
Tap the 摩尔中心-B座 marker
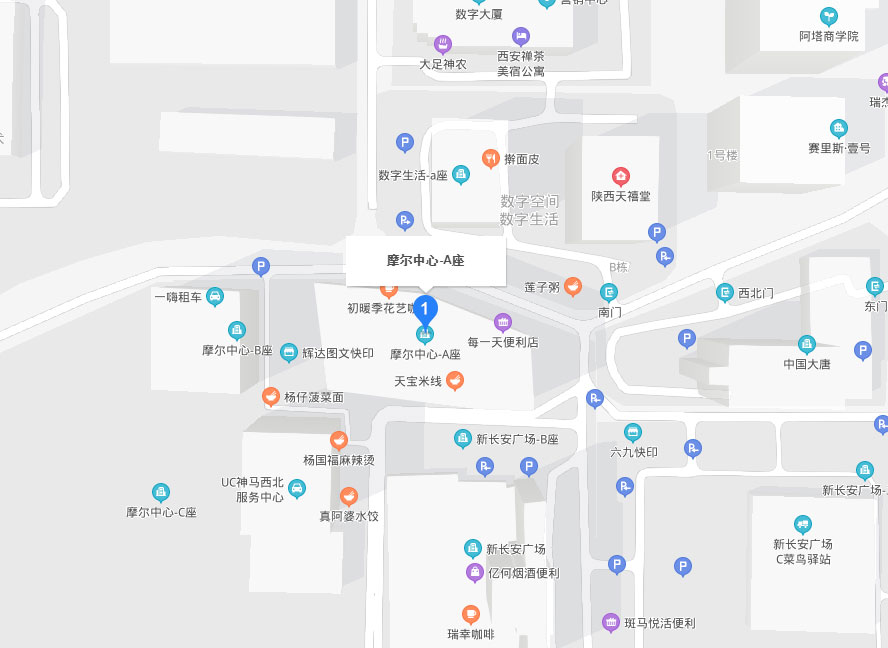pyautogui.click(x=237, y=329)
